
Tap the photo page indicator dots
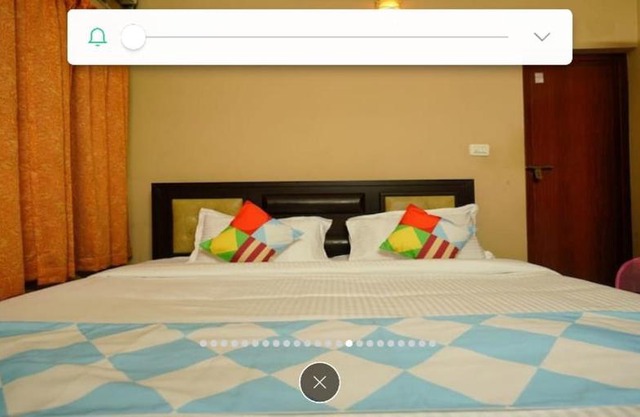pos(318,343)
